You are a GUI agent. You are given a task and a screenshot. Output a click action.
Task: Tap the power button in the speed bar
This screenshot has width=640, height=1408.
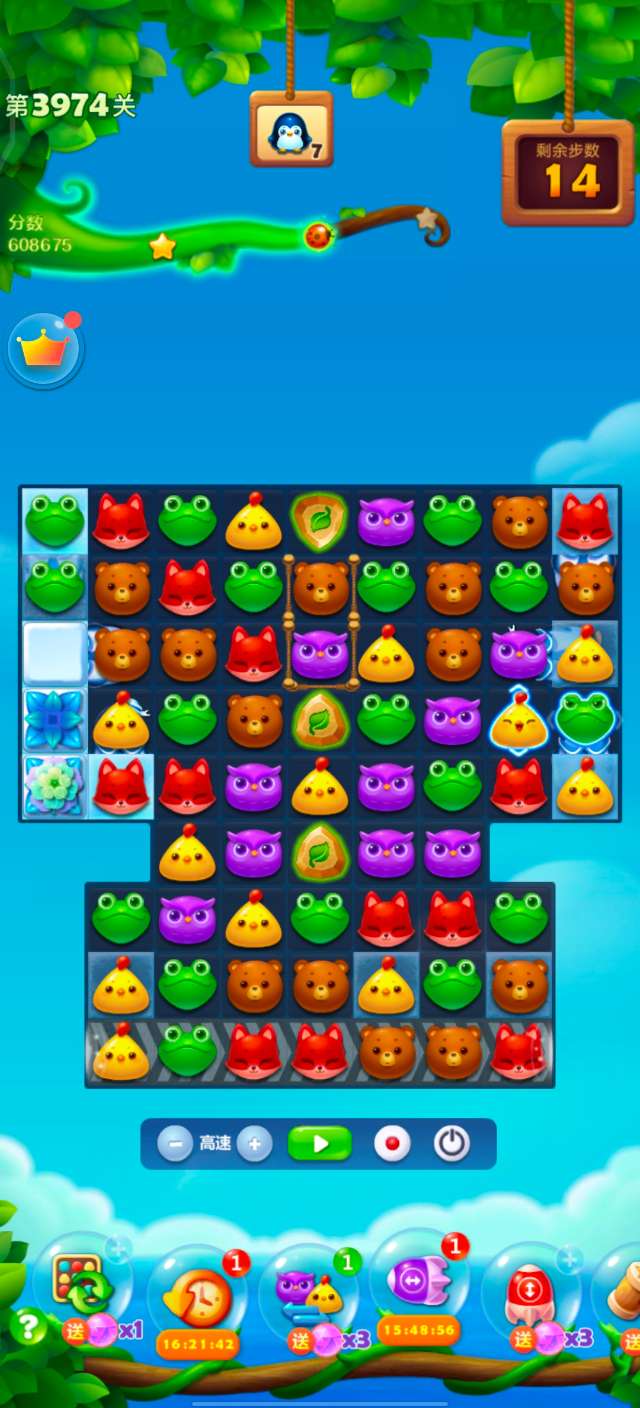click(x=451, y=1143)
